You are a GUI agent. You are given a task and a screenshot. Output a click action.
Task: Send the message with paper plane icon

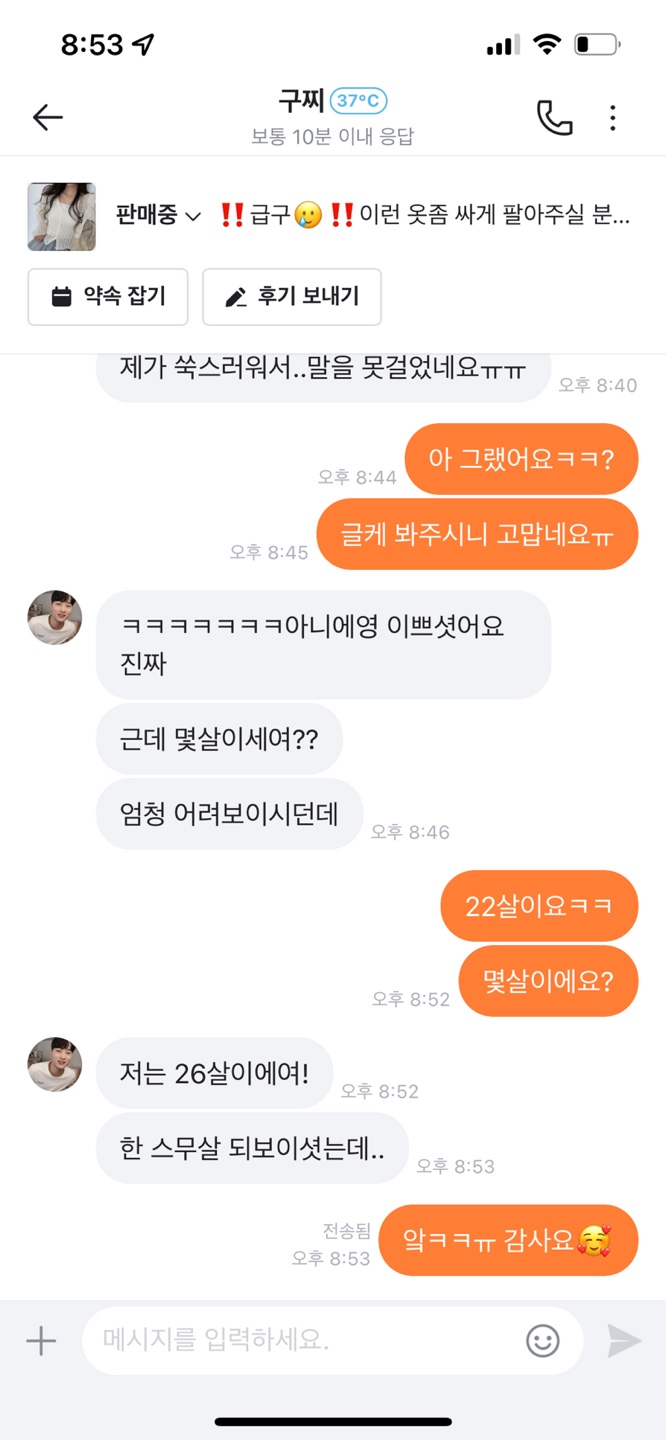coord(624,1340)
